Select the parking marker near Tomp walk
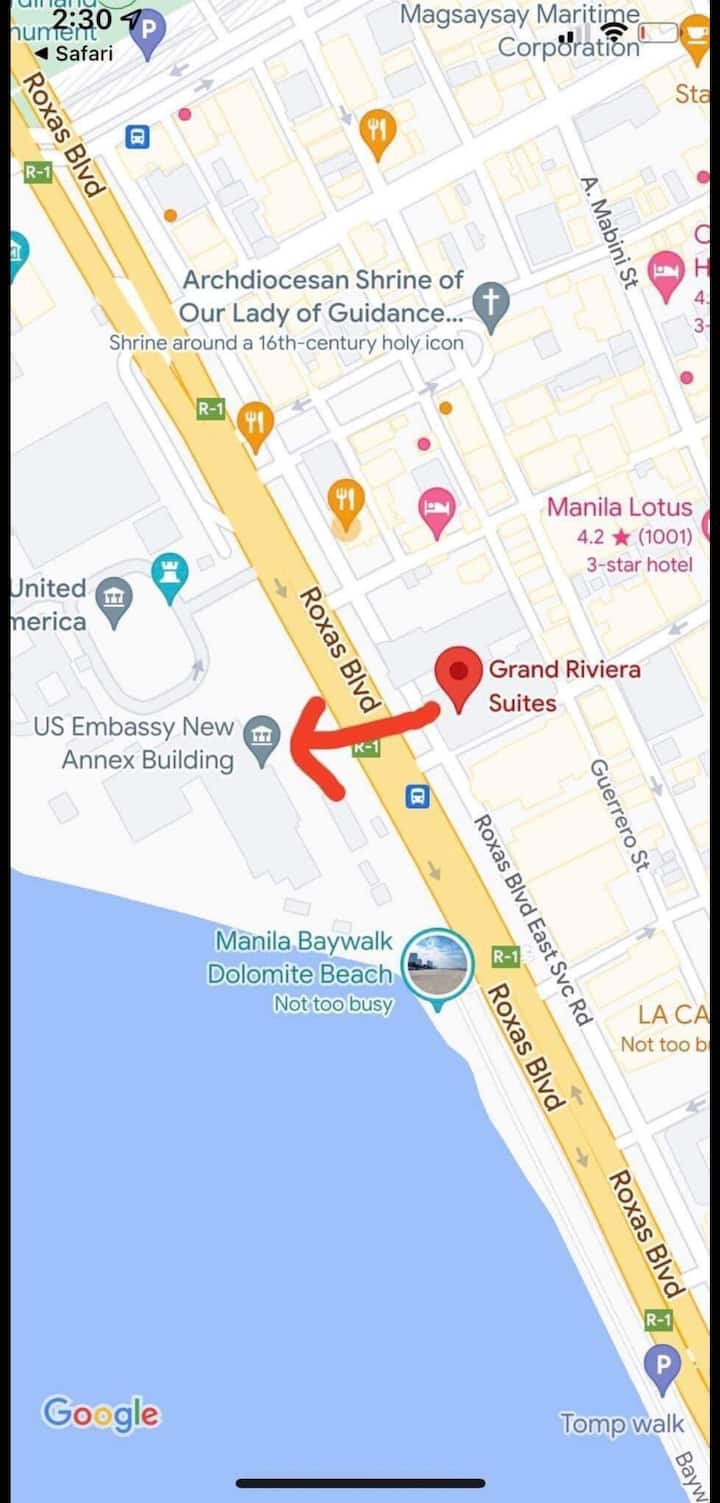Screen dimensions: 720x1503 (x=661, y=1364)
